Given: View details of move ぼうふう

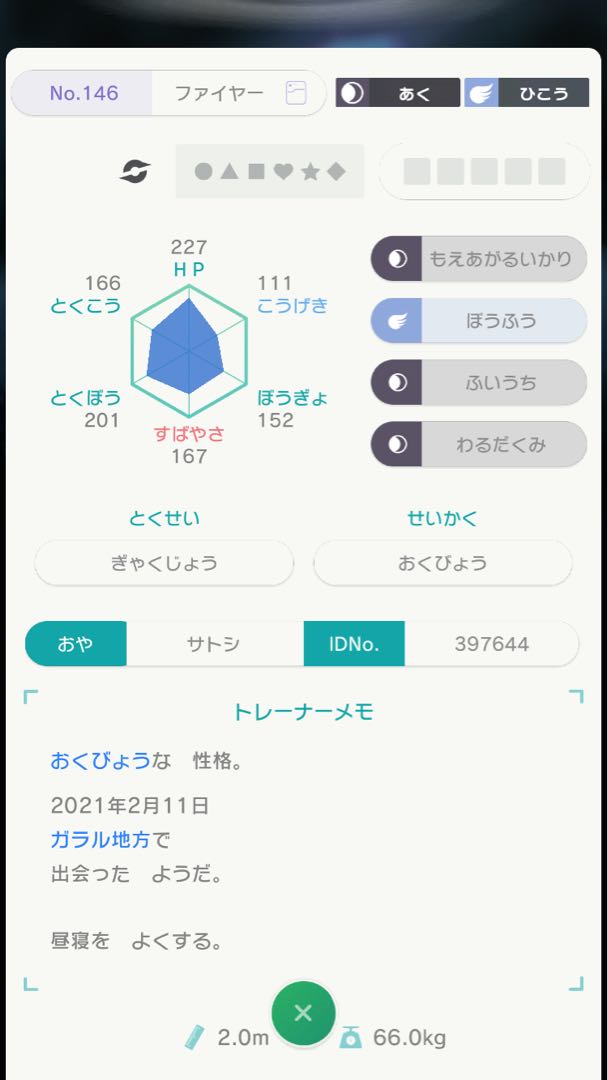Looking at the screenshot, I should point(479,321).
